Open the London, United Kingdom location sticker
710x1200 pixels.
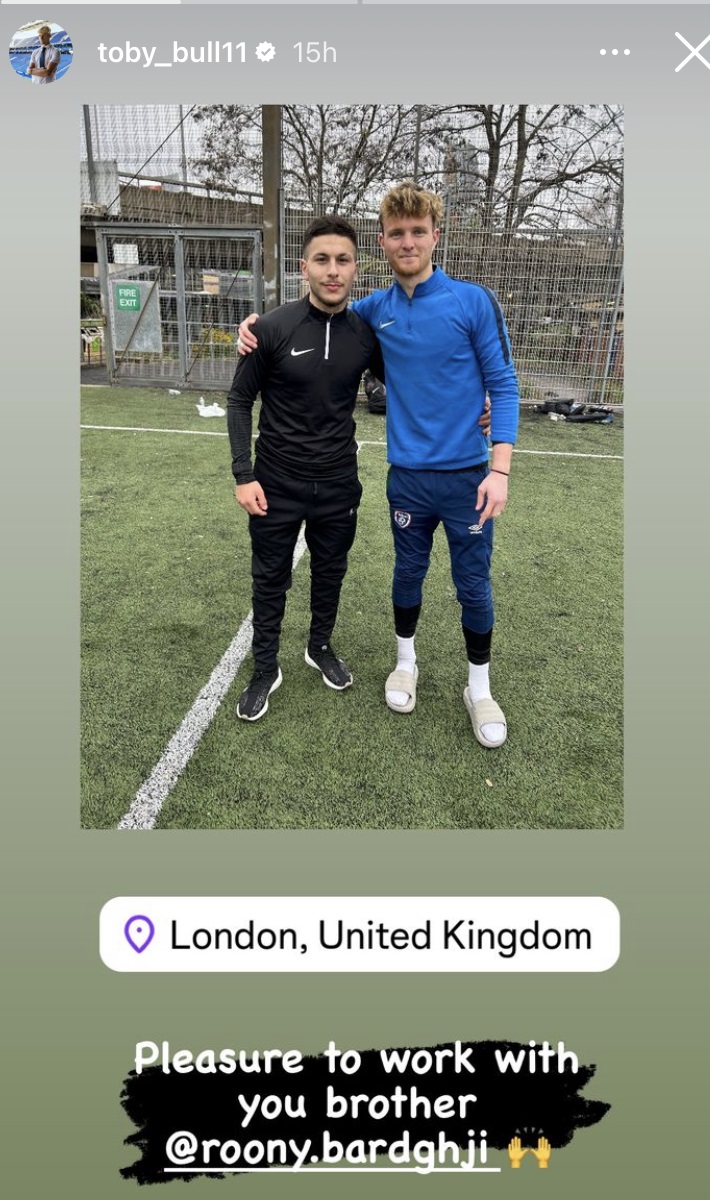click(359, 934)
